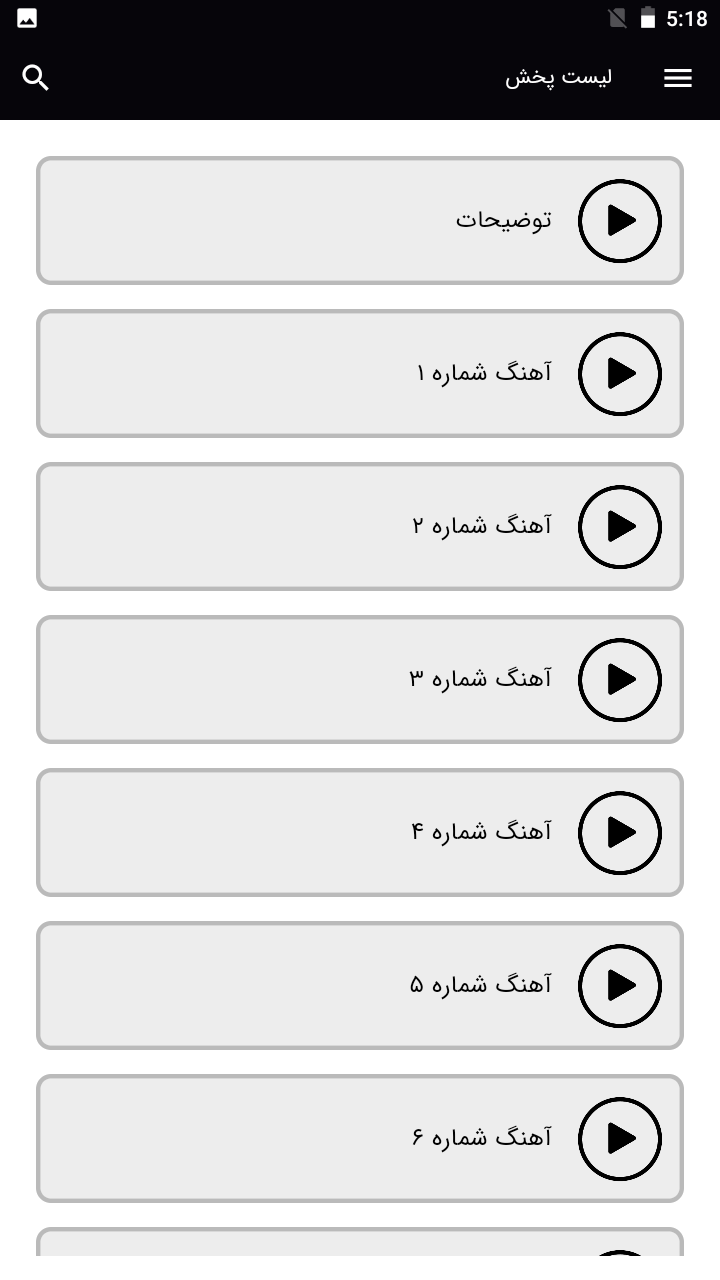Play the track آهنگ شماره ۳
Viewport: 720px width, 1280px height.
point(620,680)
